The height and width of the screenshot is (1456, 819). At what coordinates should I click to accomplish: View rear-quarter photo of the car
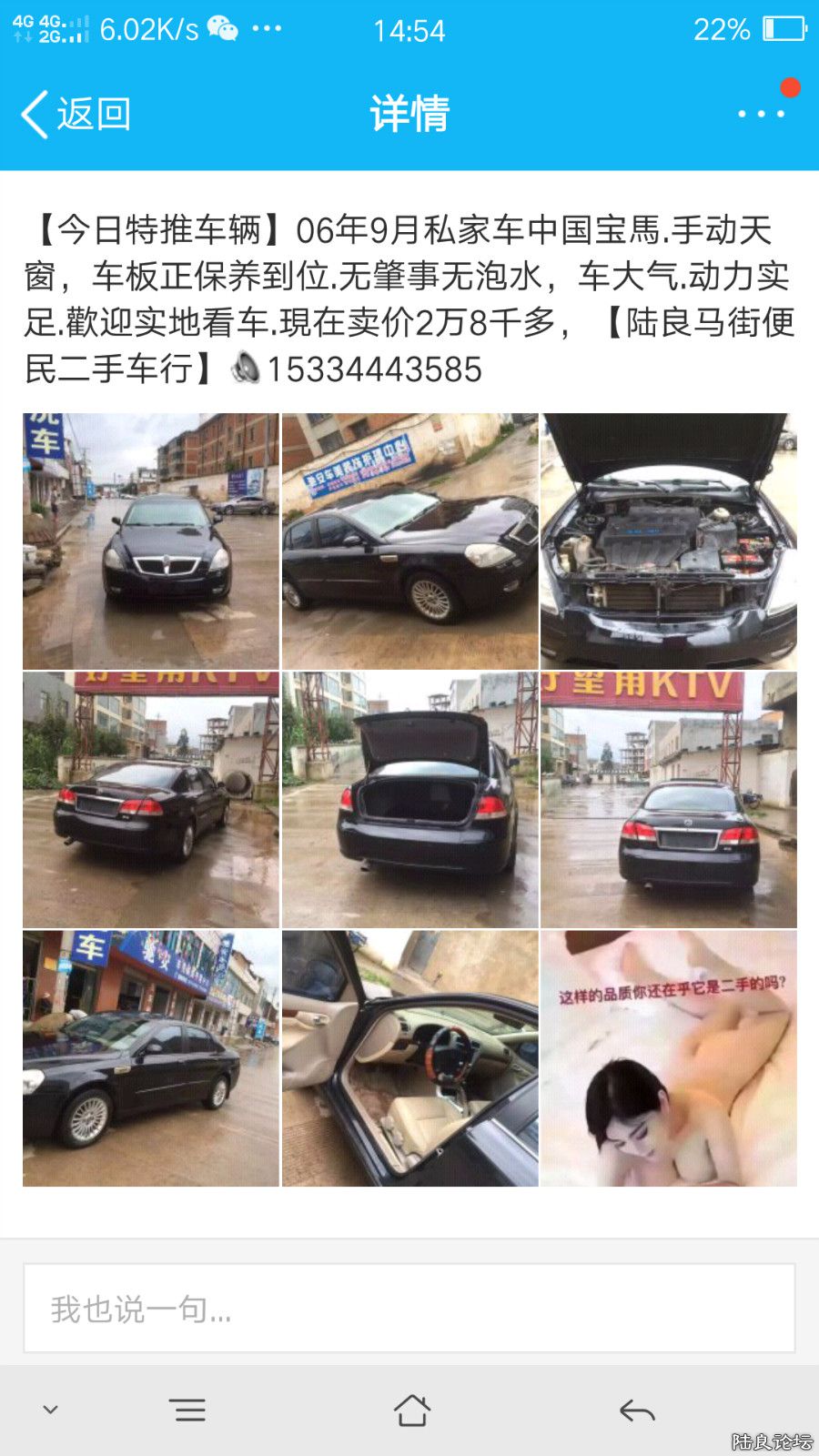tap(151, 800)
